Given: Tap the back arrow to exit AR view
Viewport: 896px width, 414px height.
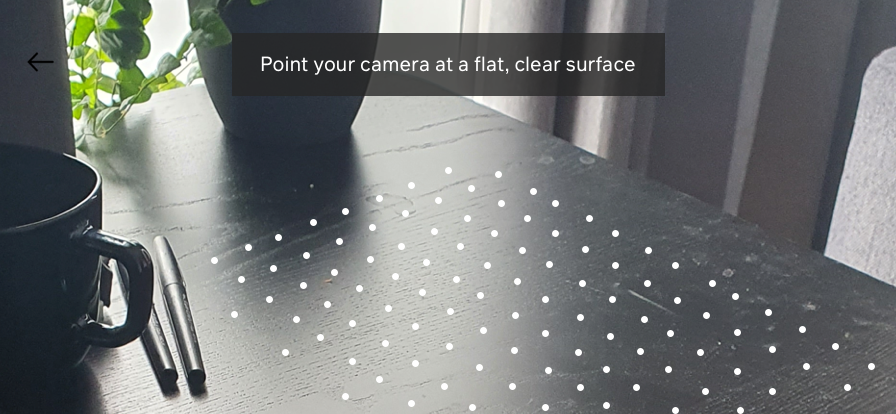Looking at the screenshot, I should pyautogui.click(x=40, y=62).
